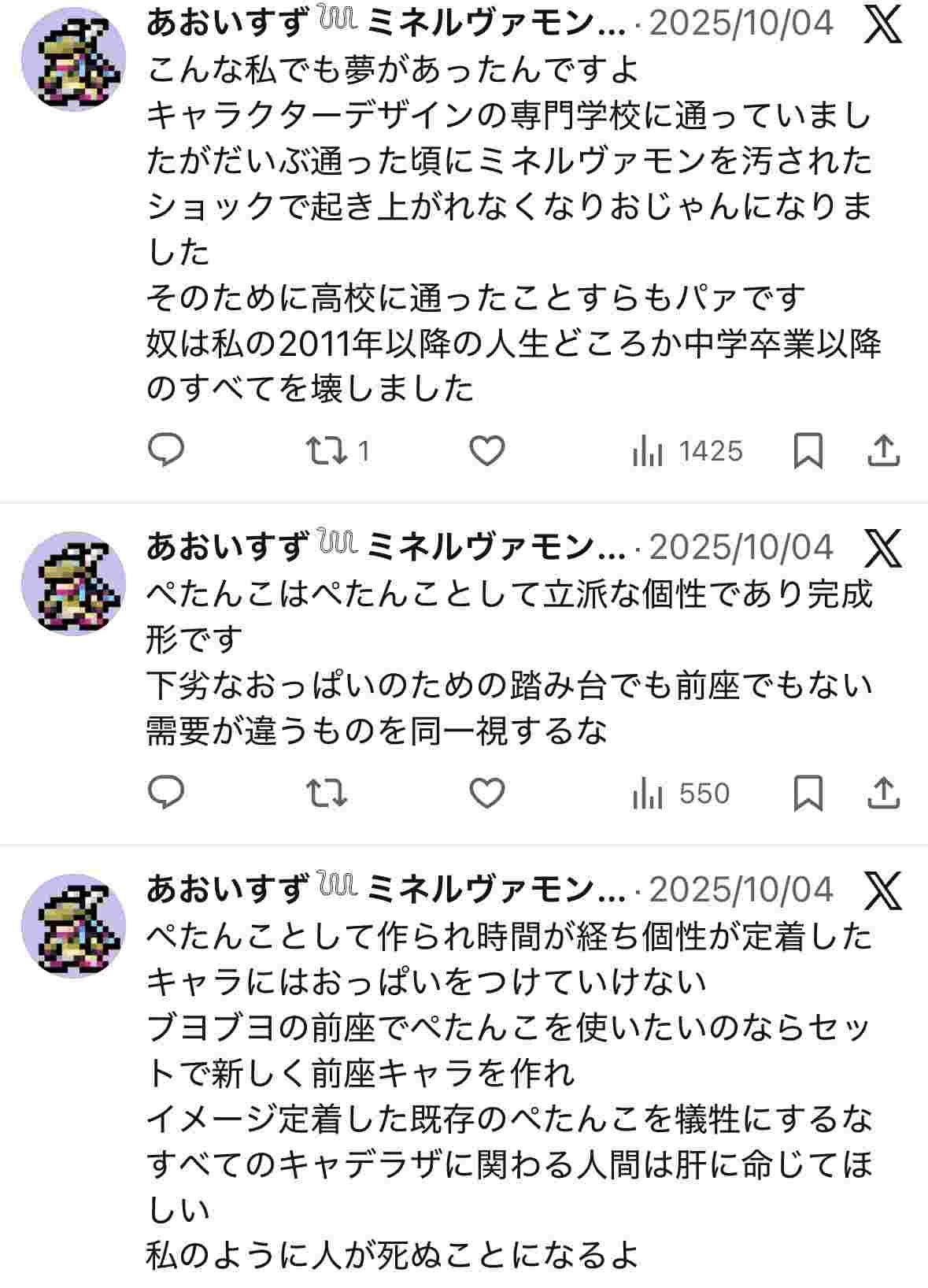Image resolution: width=928 pixels, height=1288 pixels.
Task: Open あおいすず profile name on 立派な個性 post
Action: [x=227, y=546]
